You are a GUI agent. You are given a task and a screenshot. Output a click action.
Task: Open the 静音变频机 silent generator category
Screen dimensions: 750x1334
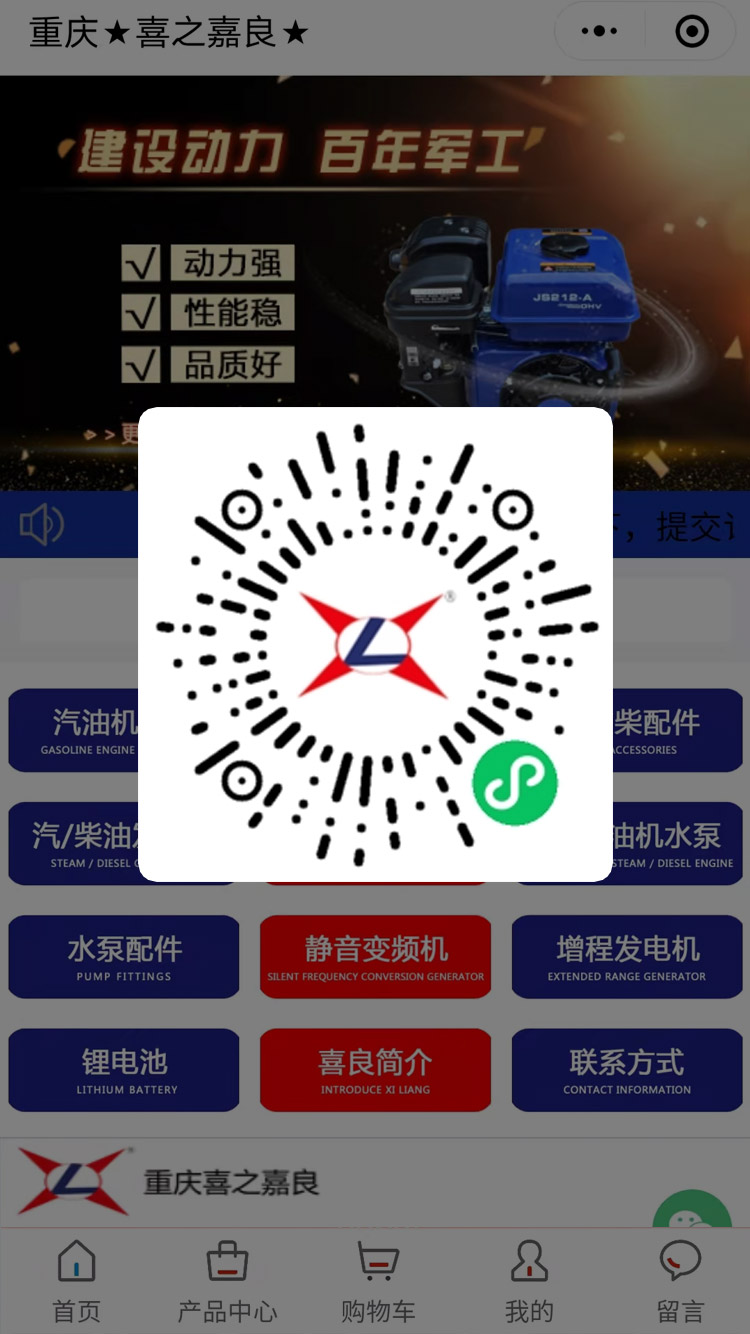(375, 957)
